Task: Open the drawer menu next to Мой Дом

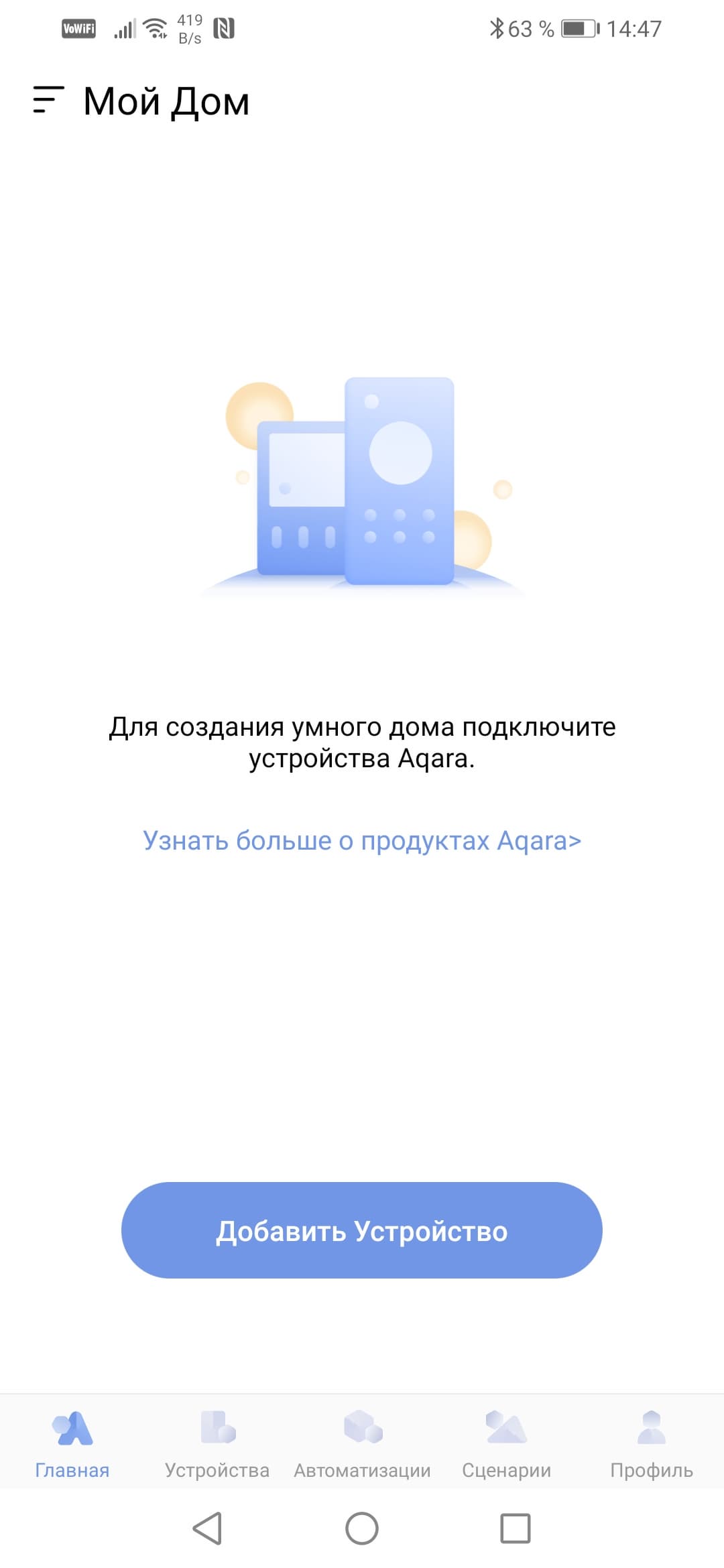Action: click(x=48, y=101)
